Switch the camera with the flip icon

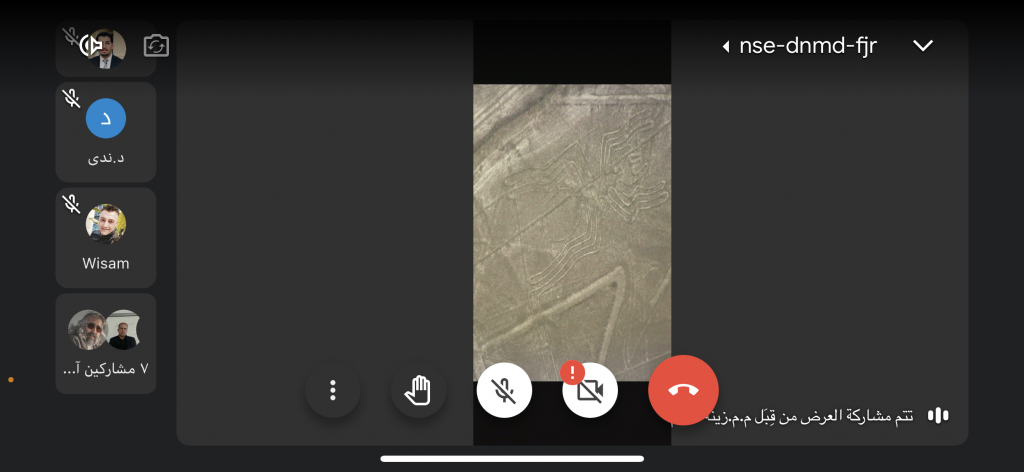click(x=157, y=46)
